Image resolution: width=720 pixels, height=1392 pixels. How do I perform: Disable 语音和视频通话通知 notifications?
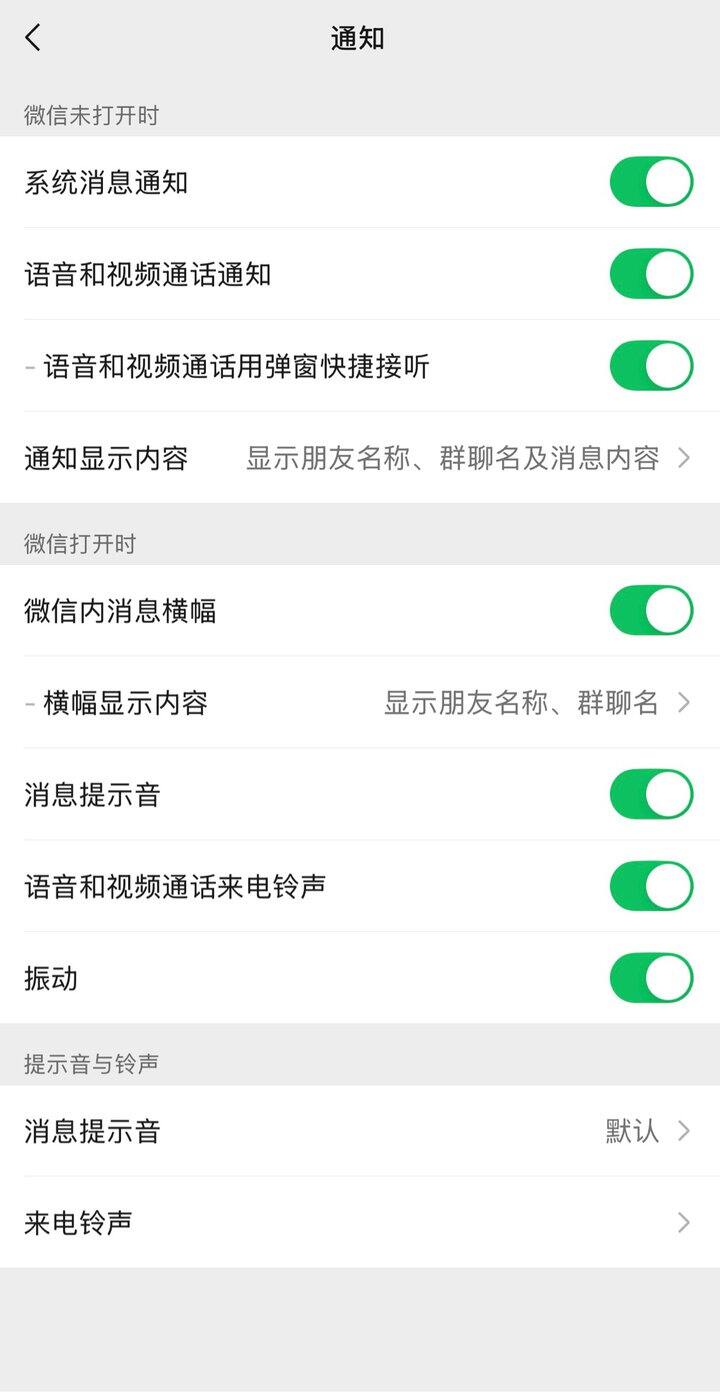click(651, 274)
